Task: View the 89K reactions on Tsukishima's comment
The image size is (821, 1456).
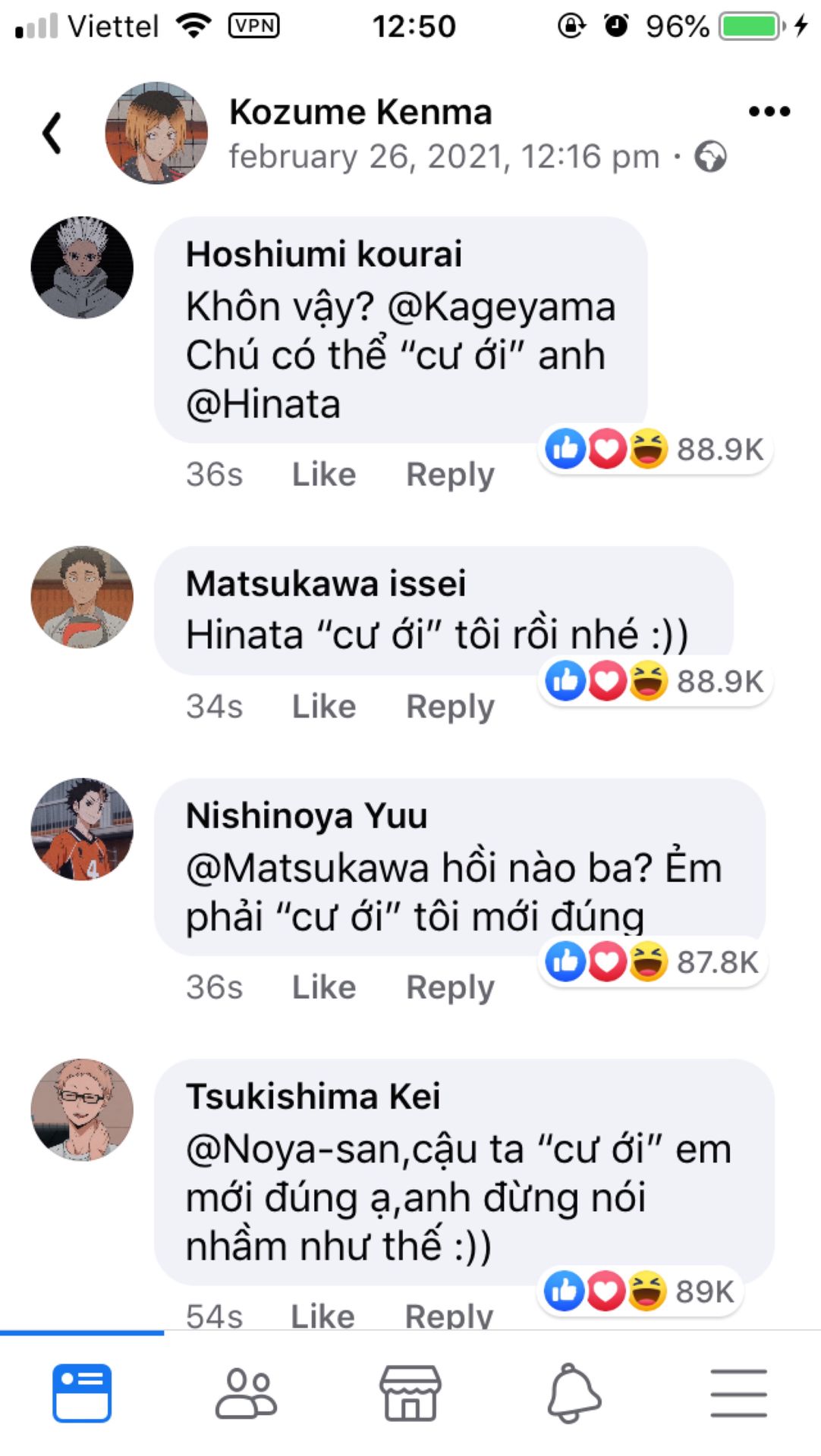Action: 640,1291
